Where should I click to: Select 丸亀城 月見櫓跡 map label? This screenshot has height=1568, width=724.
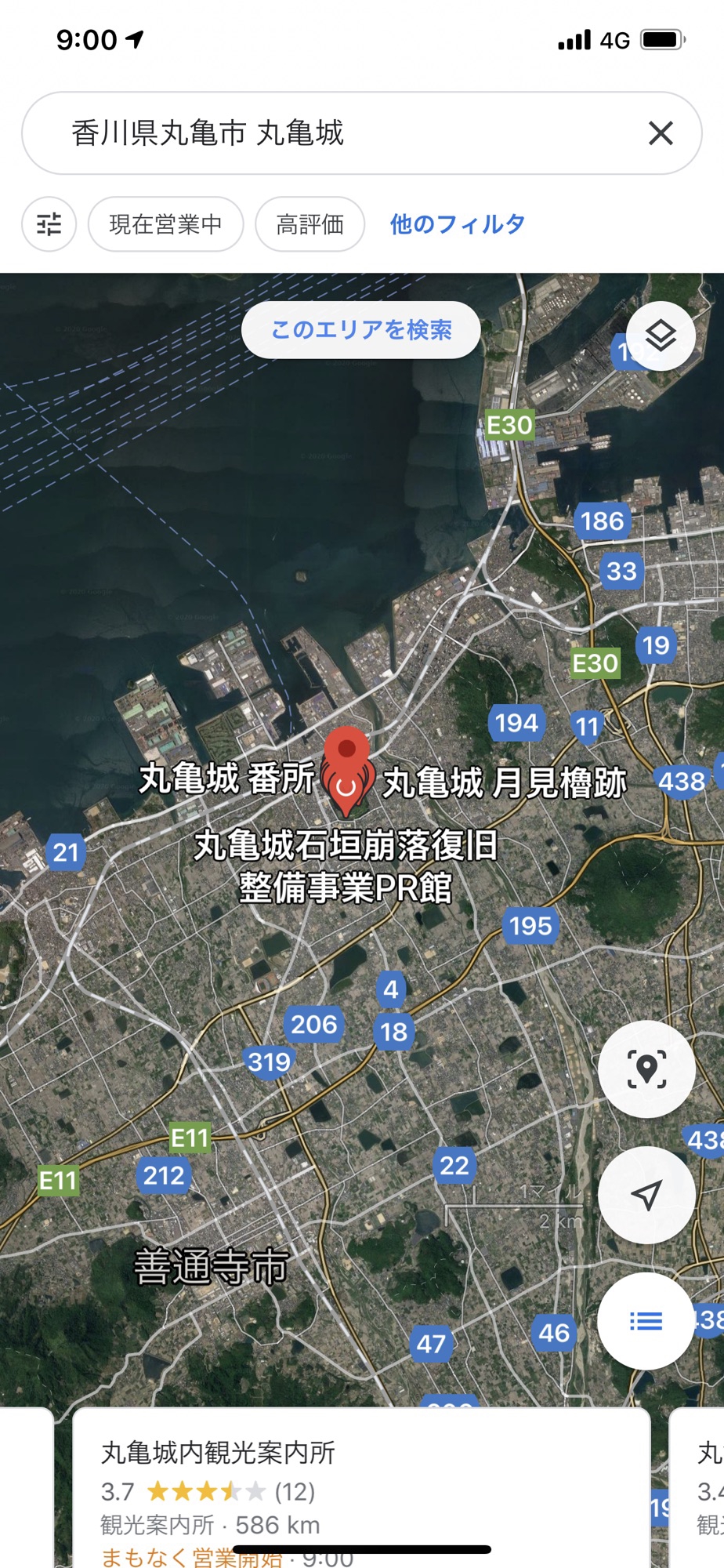point(505,782)
